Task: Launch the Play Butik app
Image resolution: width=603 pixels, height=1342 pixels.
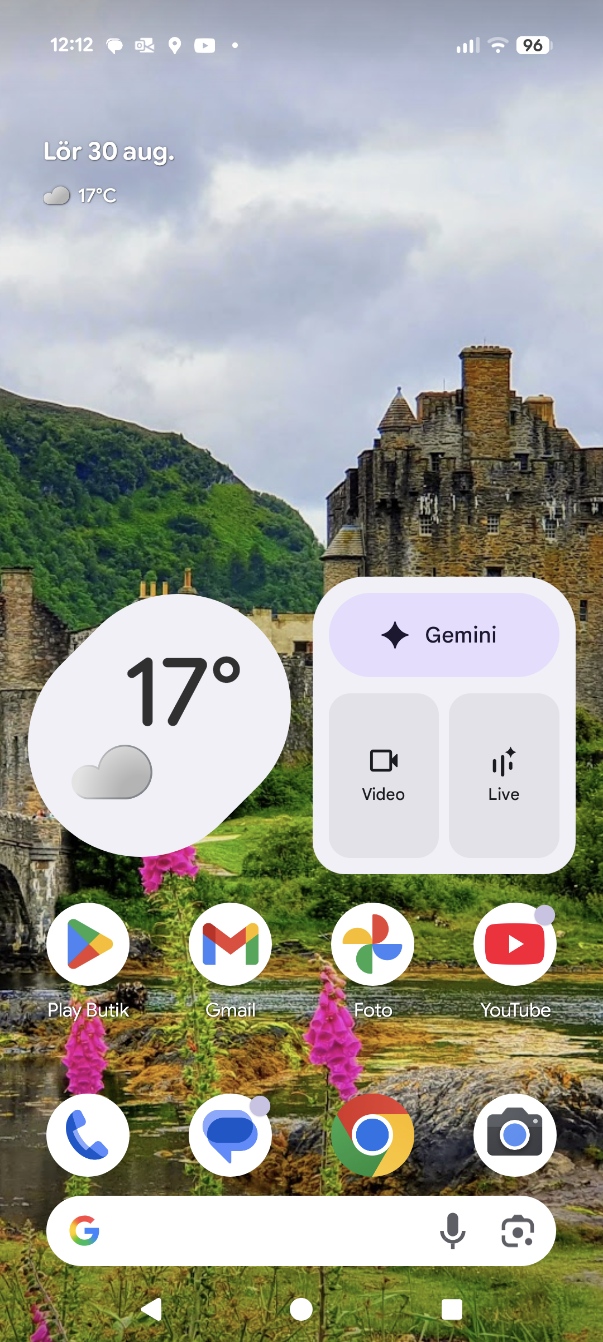Action: (x=88, y=944)
